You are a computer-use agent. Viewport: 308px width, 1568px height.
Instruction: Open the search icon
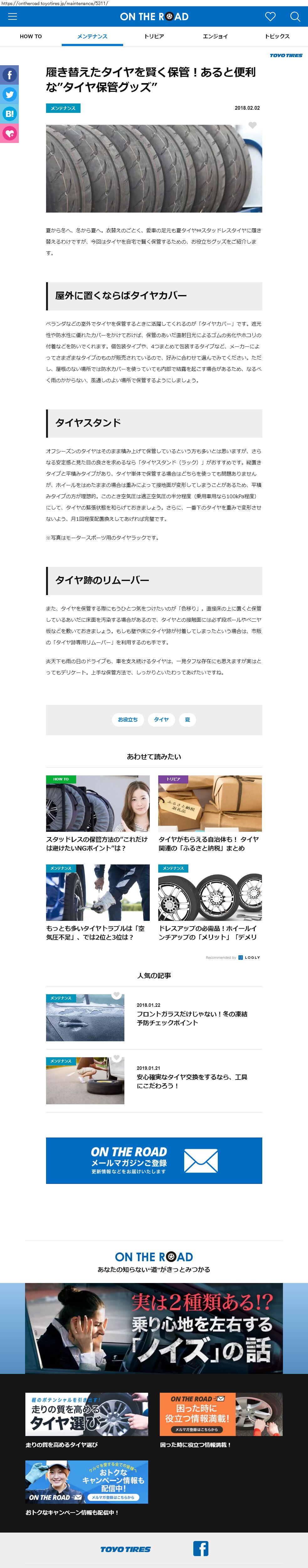(x=295, y=16)
